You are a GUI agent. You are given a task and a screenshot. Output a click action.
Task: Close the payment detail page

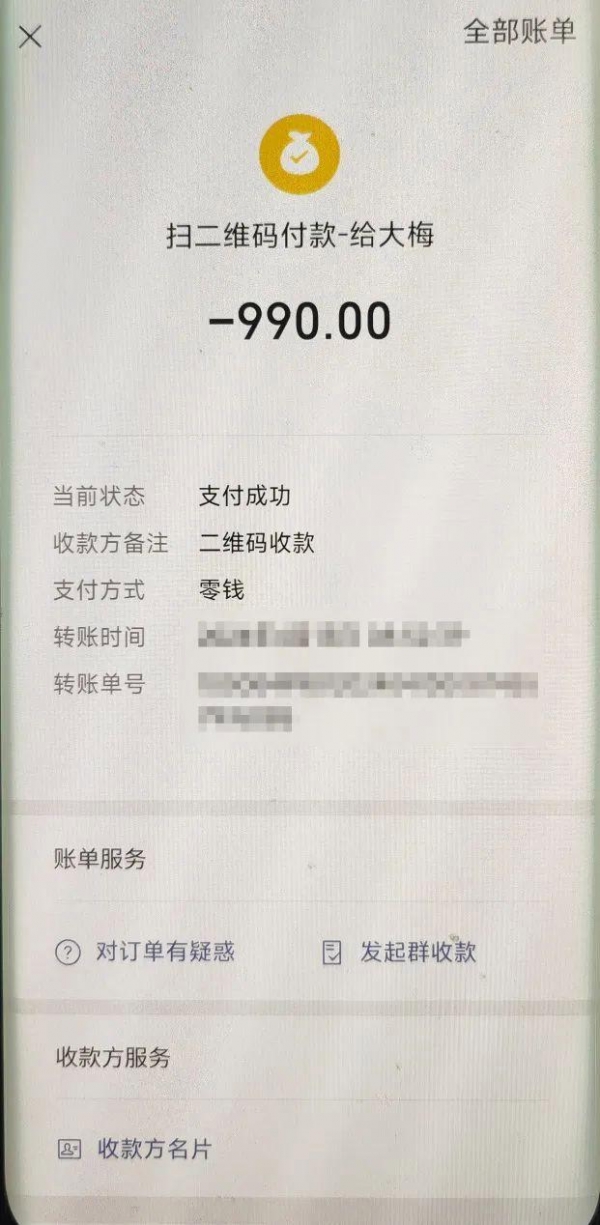coord(30,37)
